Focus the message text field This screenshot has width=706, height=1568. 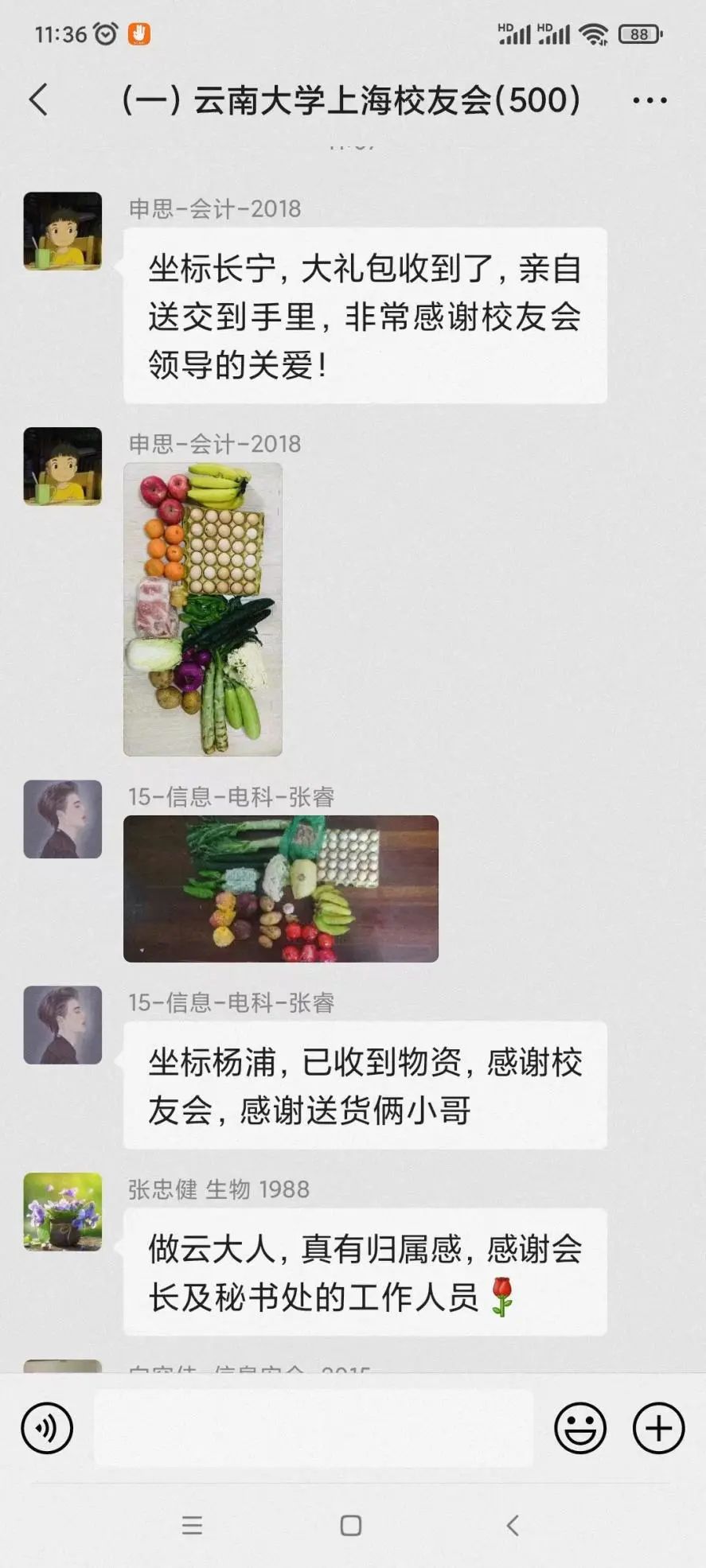click(313, 1428)
